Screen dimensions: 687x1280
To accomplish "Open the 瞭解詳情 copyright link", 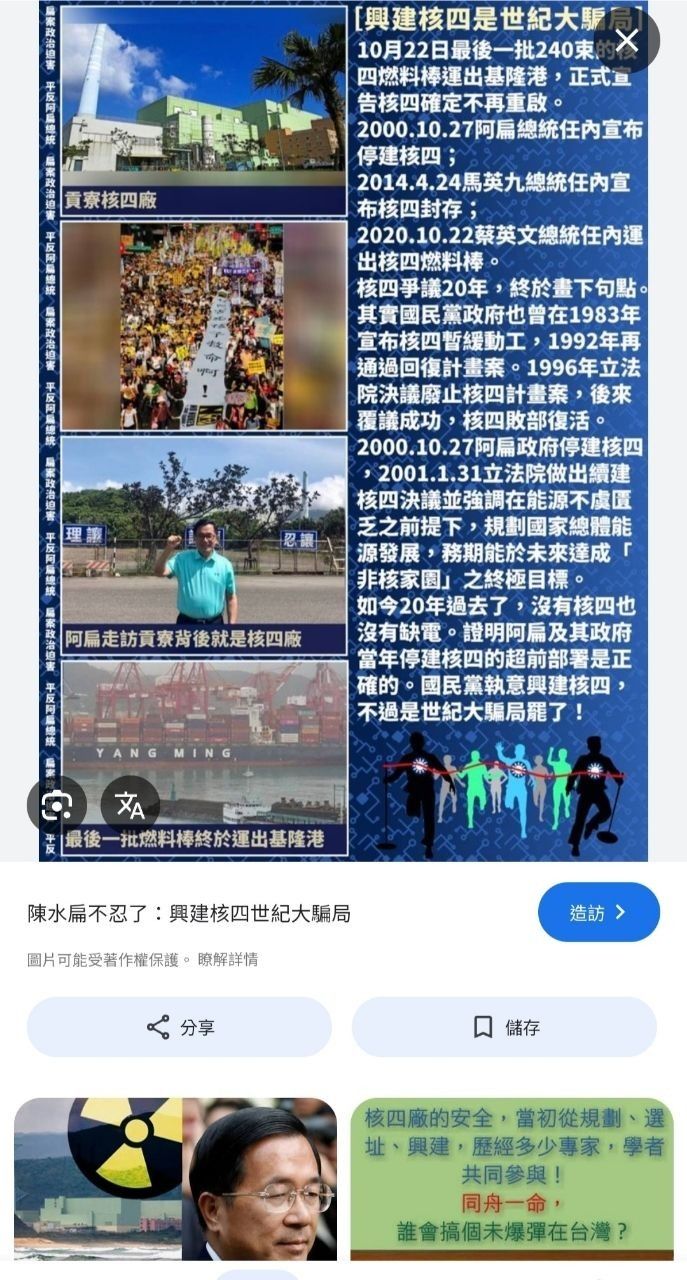I will (228, 959).
